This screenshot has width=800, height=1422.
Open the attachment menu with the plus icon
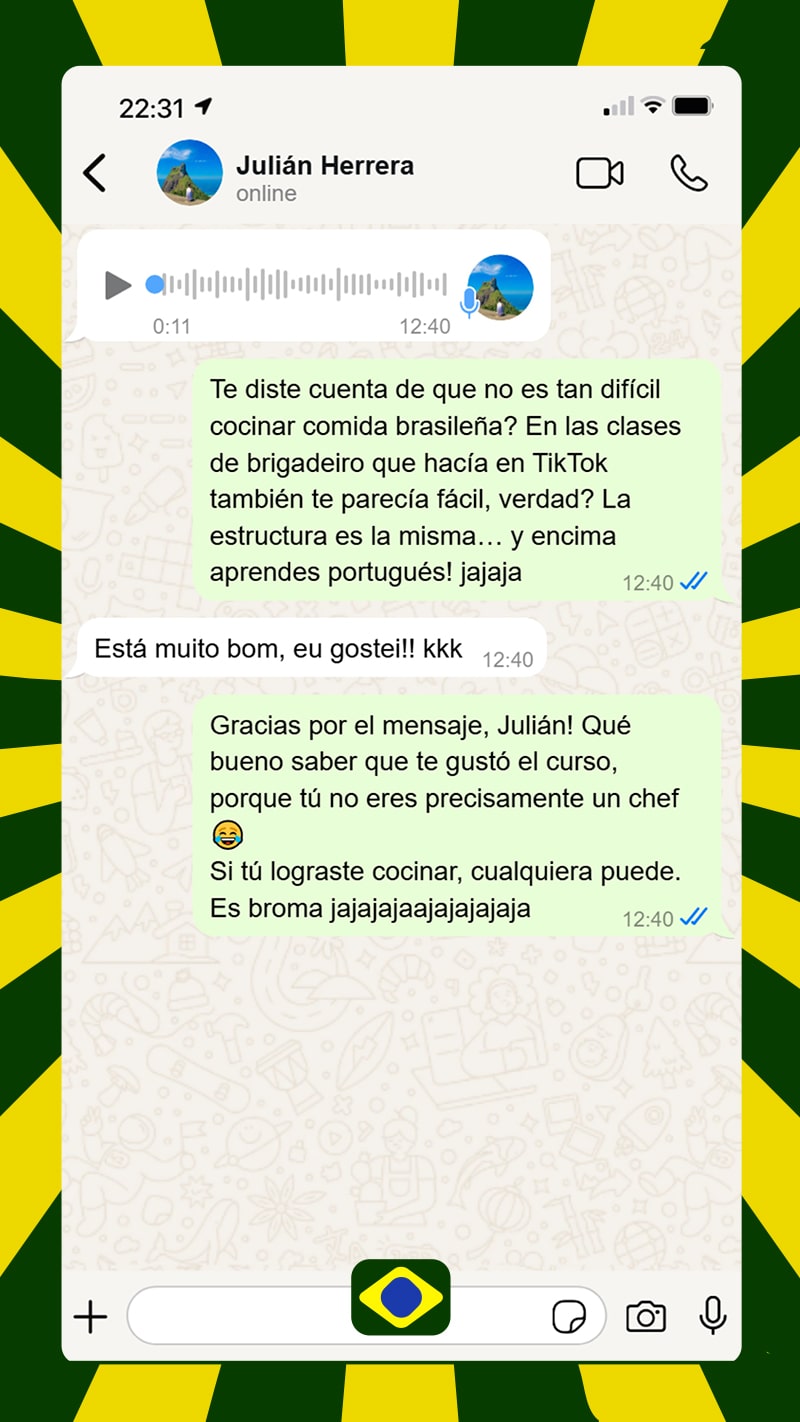click(x=90, y=1317)
